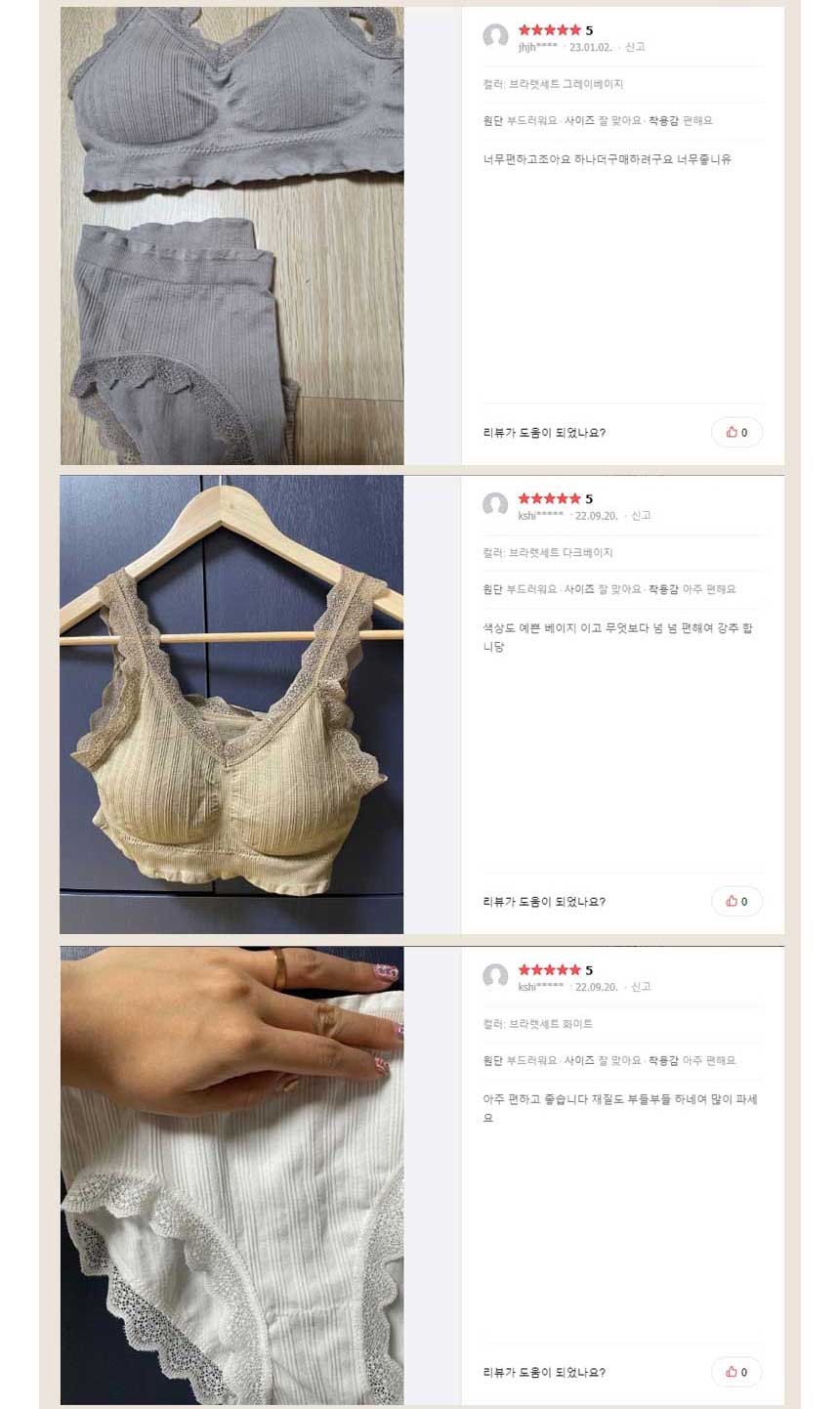This screenshot has height=1409, width=840.
Task: Click the thumbs-up icon on the beige bralette review
Action: pyautogui.click(x=736, y=901)
